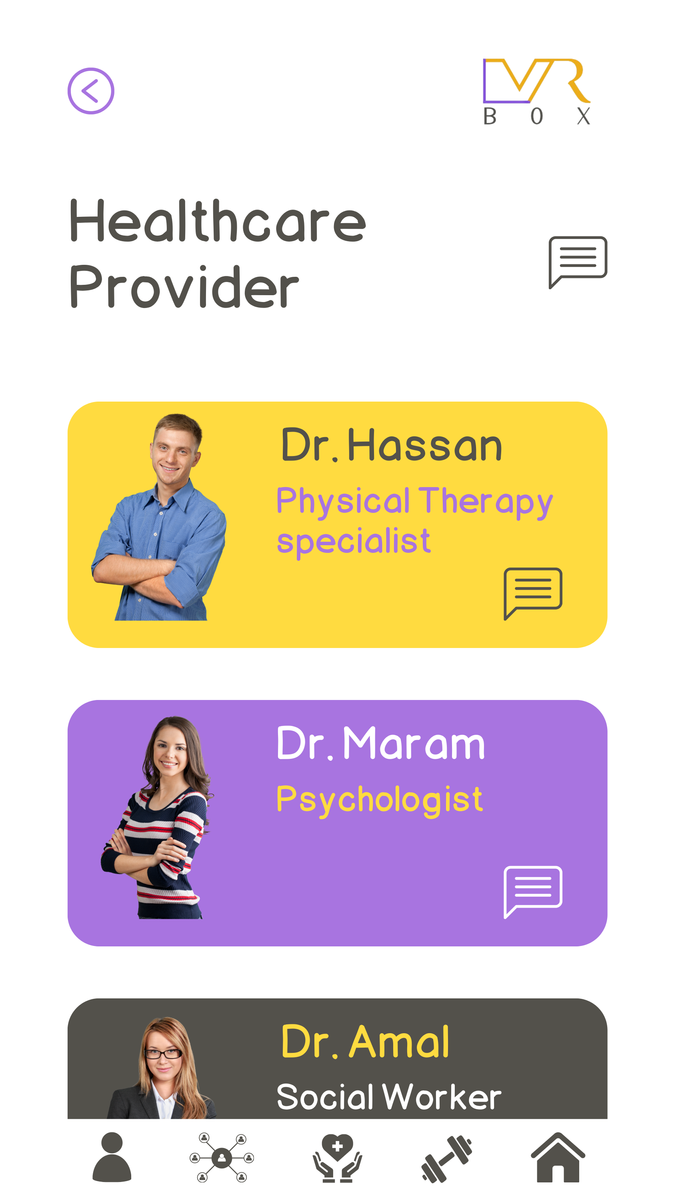Switch to the profile person tab
Image resolution: width=675 pixels, height=1200 pixels.
112,1157
